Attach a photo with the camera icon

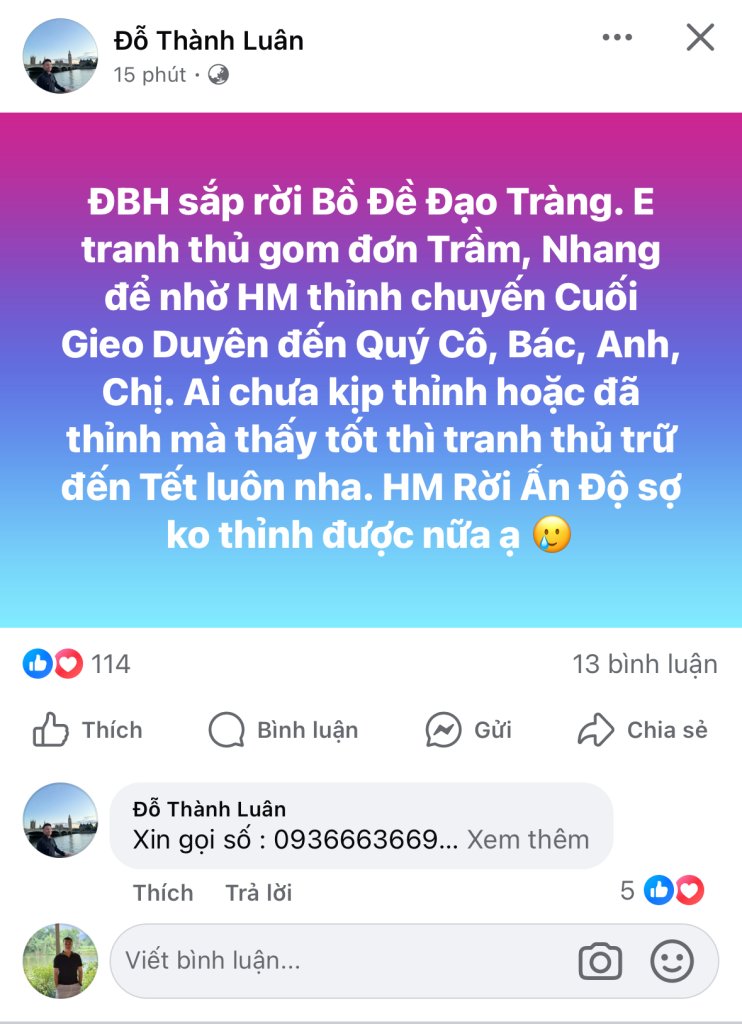click(600, 962)
